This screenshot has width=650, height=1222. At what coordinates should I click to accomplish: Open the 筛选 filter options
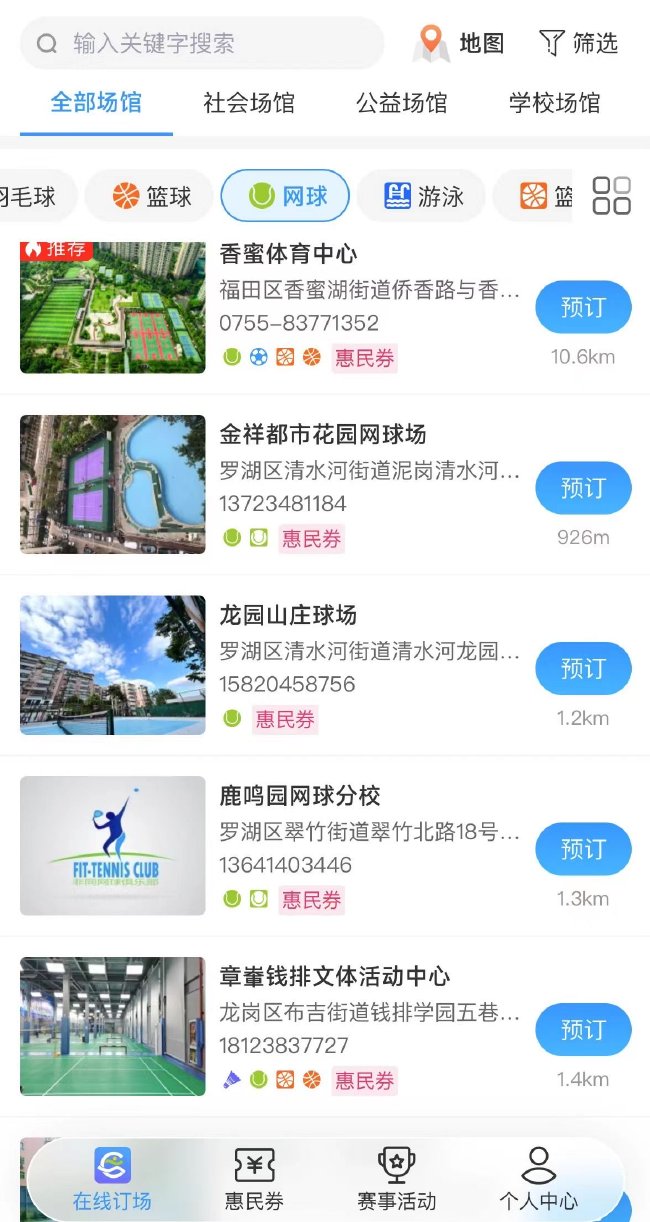[x=579, y=43]
